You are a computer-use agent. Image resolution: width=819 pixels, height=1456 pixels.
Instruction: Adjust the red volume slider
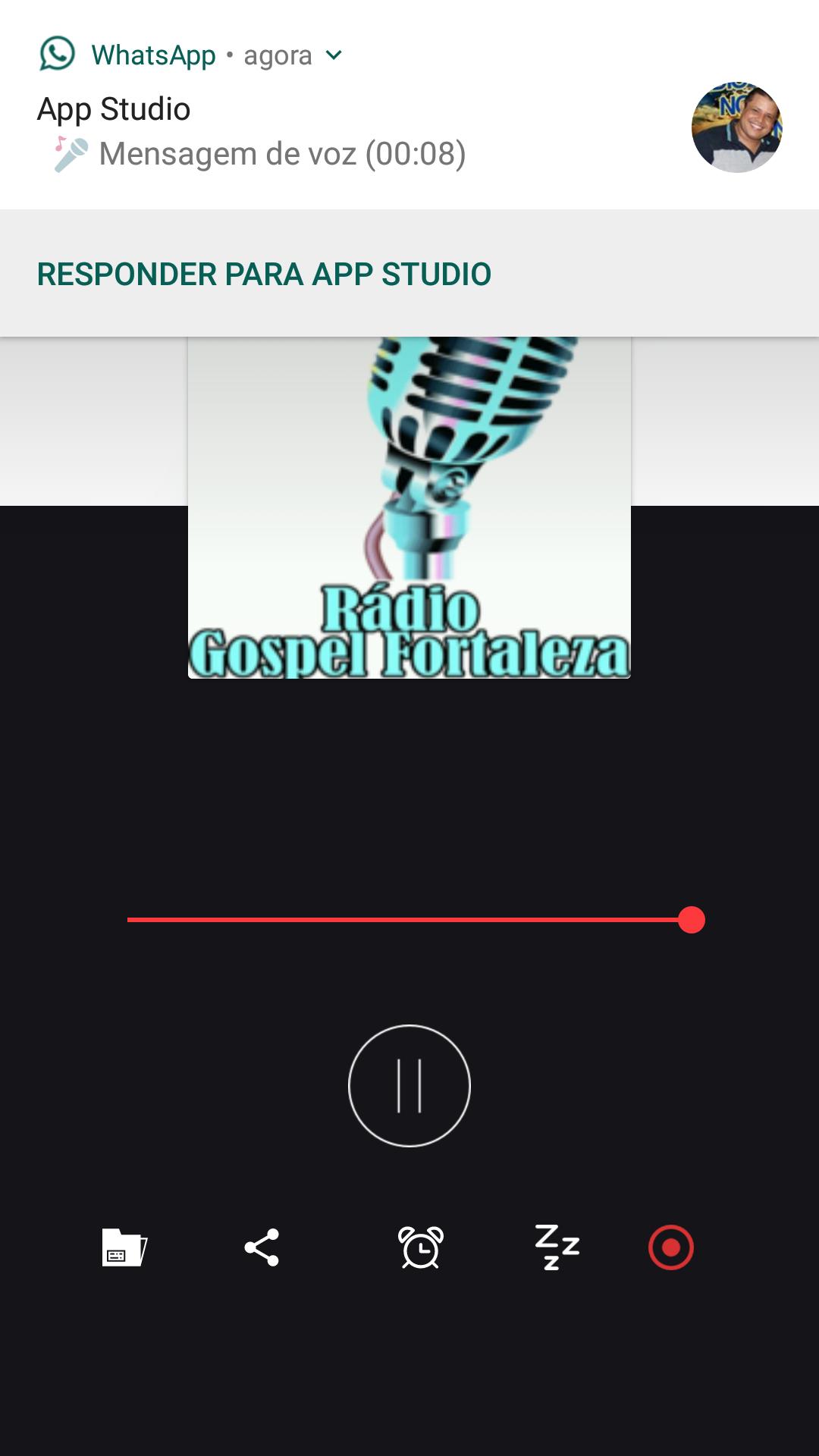tap(691, 920)
